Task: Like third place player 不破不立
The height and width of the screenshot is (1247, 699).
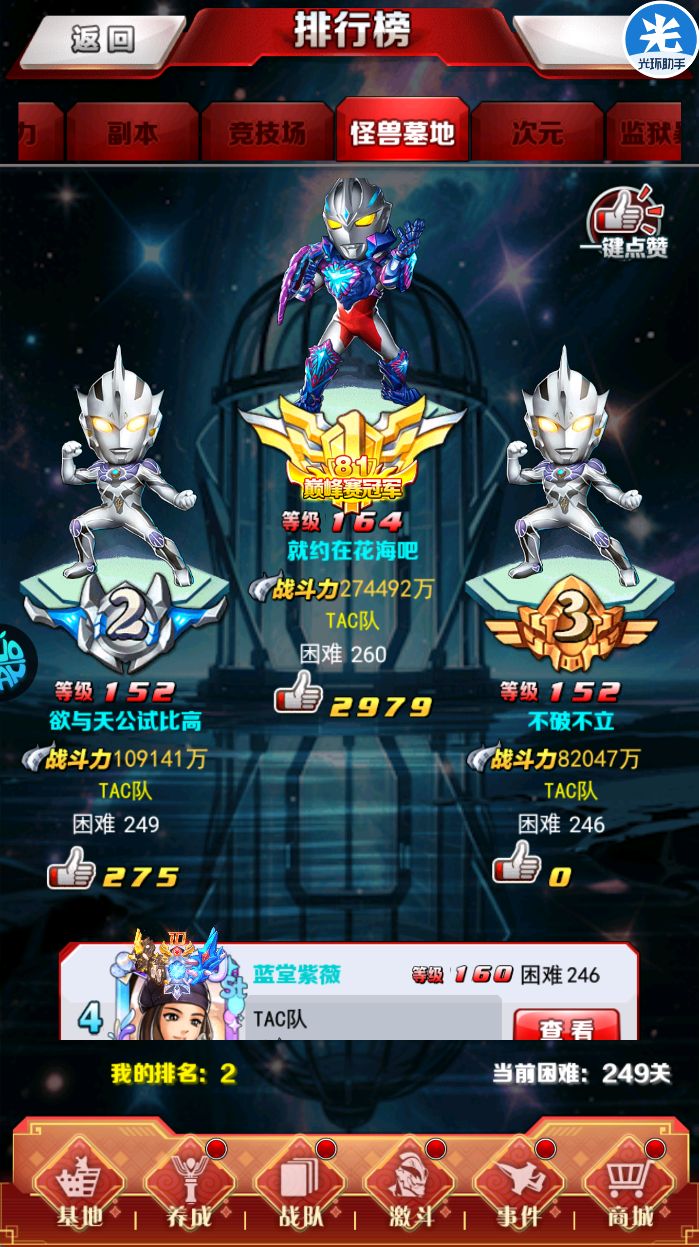Action: [517, 861]
